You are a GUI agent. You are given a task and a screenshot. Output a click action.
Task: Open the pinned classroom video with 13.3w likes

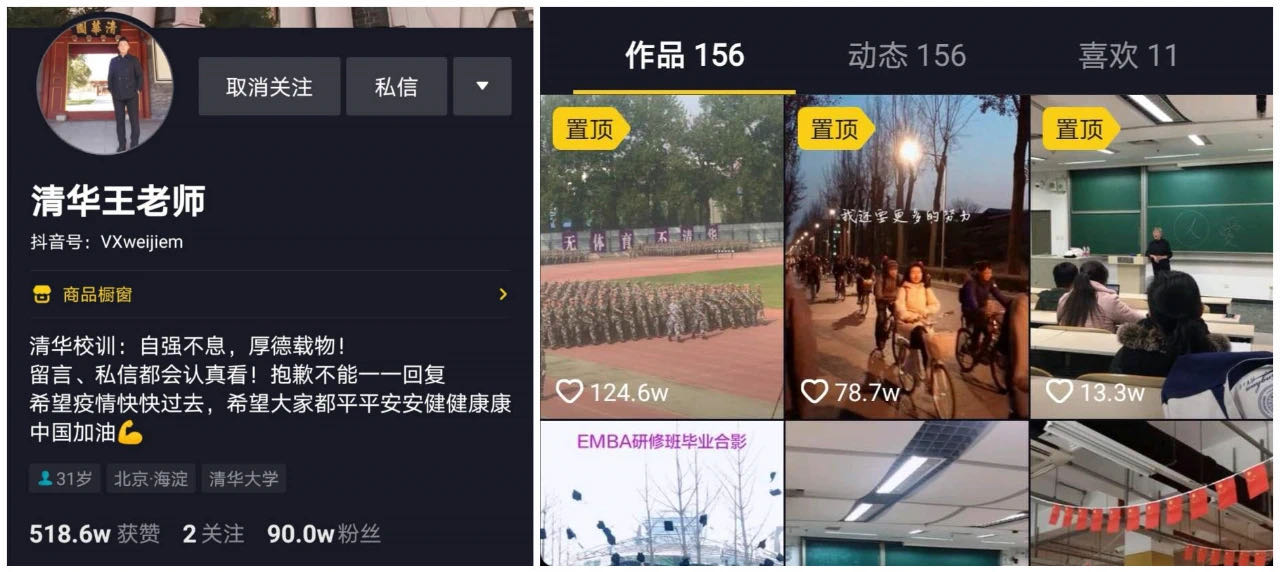1152,256
